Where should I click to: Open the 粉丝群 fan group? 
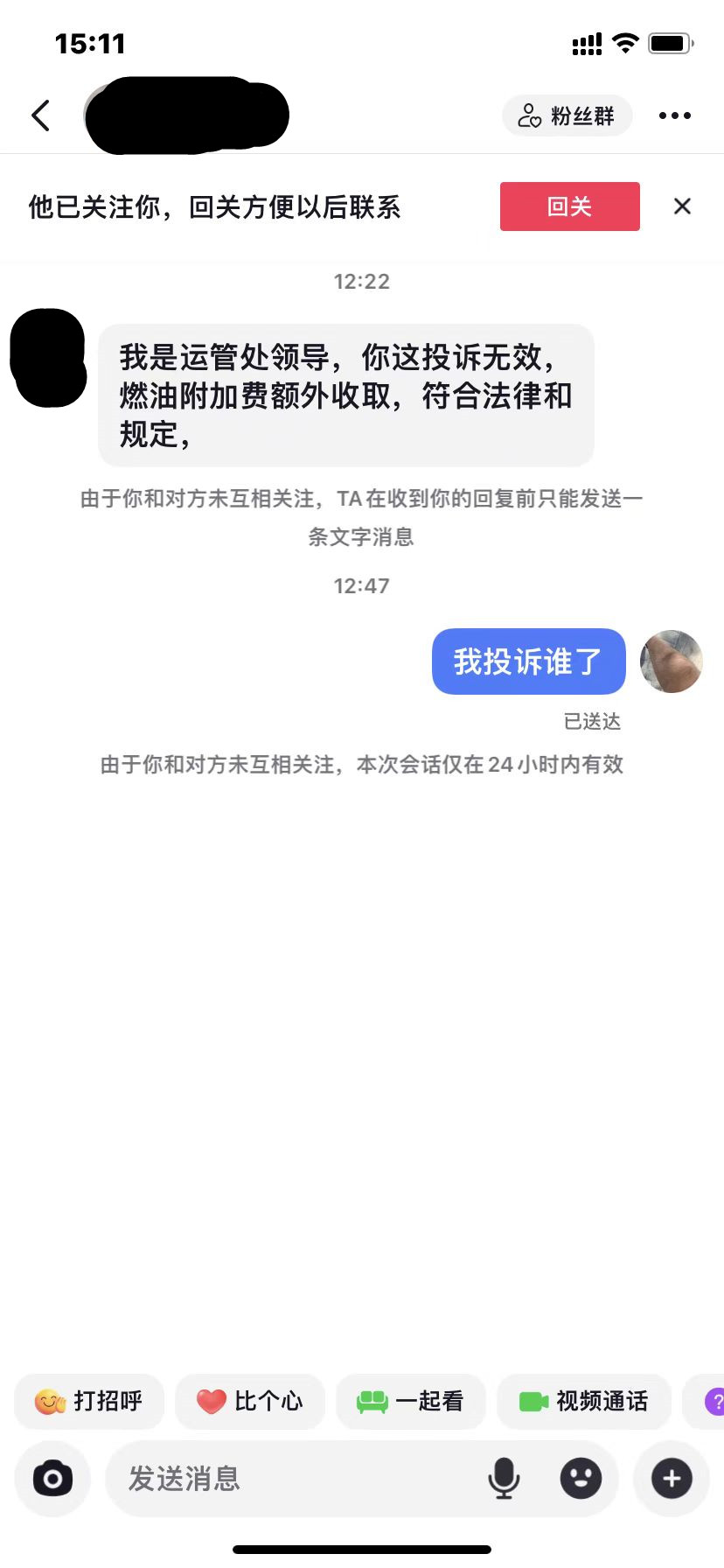pos(567,115)
